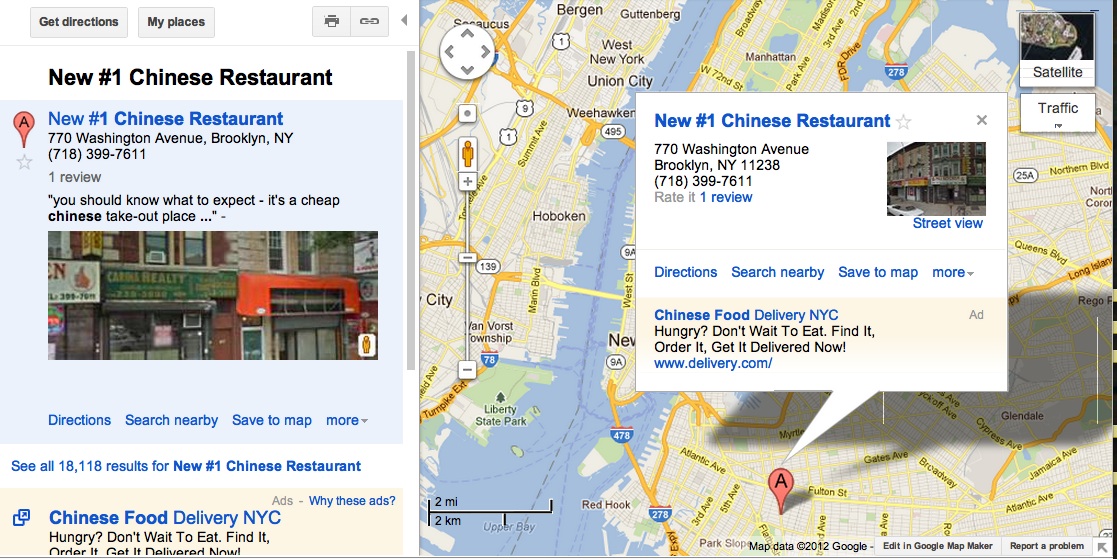Read the 1 review in info window
The image size is (1117, 559).
click(x=725, y=197)
